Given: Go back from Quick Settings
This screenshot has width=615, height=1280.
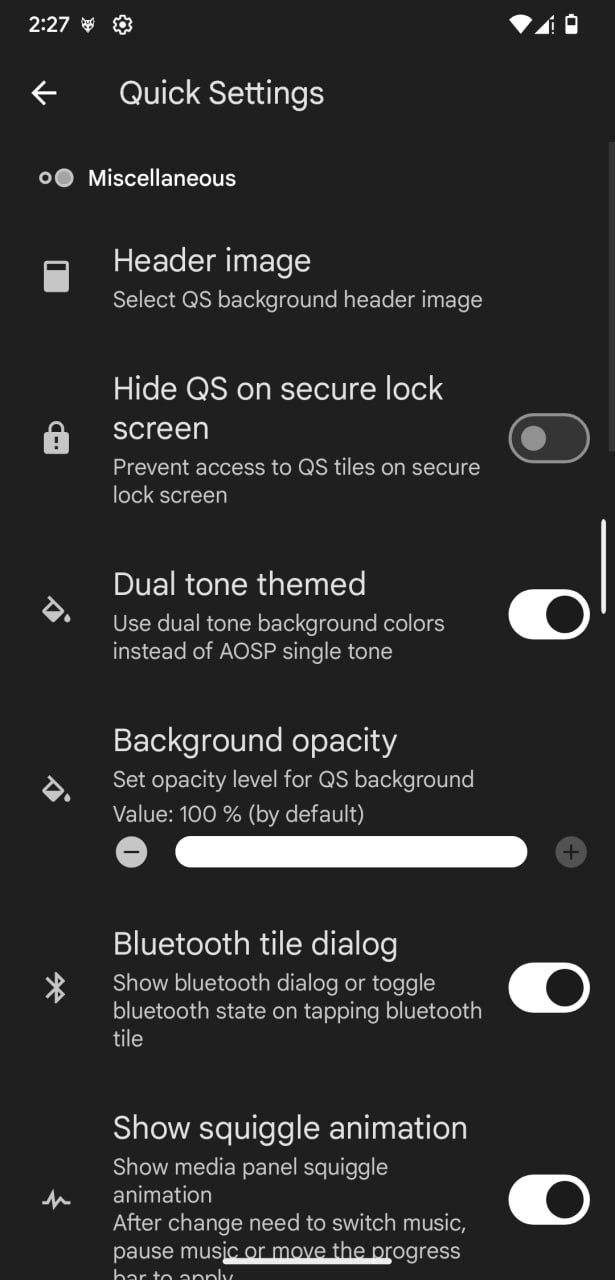Looking at the screenshot, I should [44, 93].
